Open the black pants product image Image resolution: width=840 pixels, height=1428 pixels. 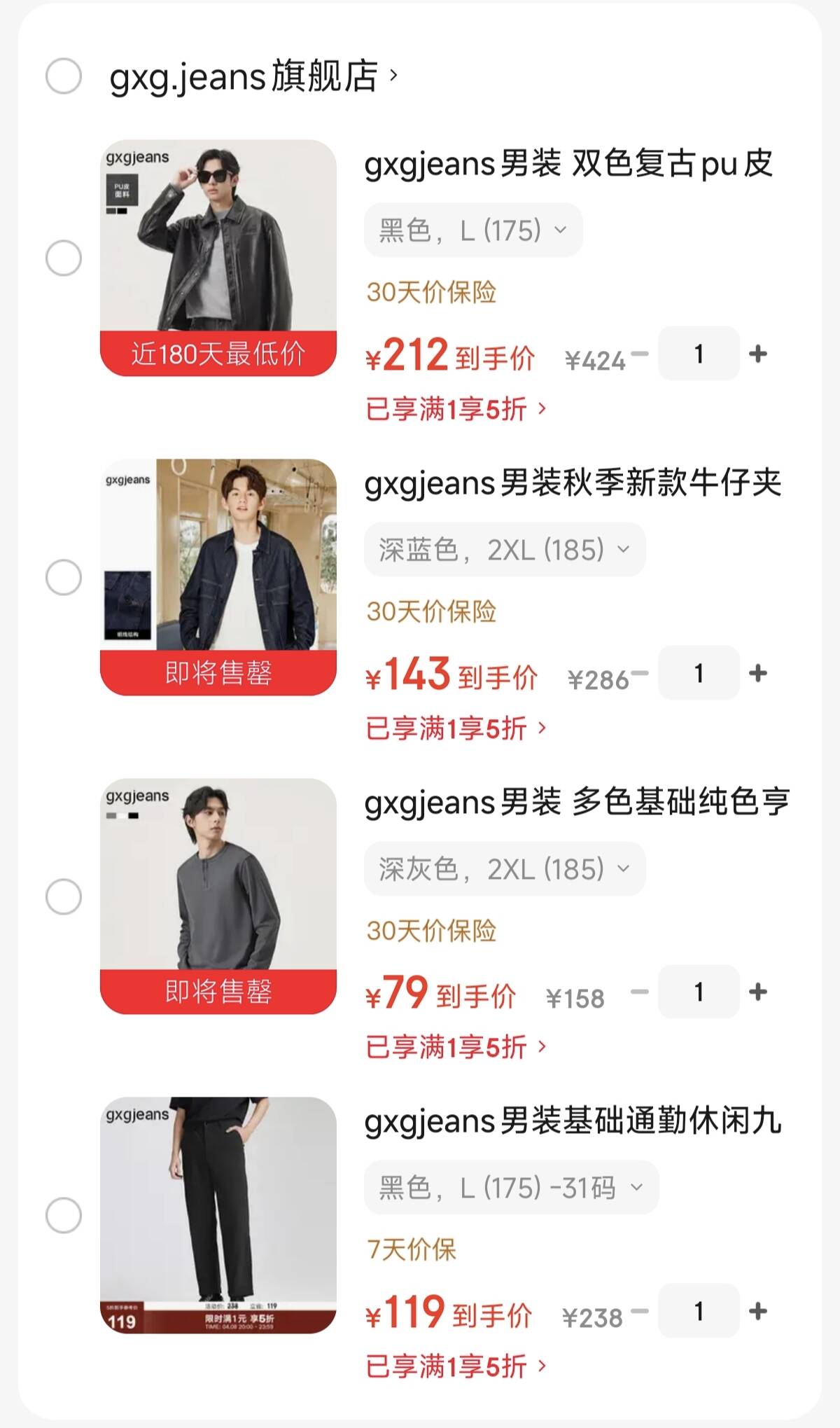pyautogui.click(x=218, y=1214)
